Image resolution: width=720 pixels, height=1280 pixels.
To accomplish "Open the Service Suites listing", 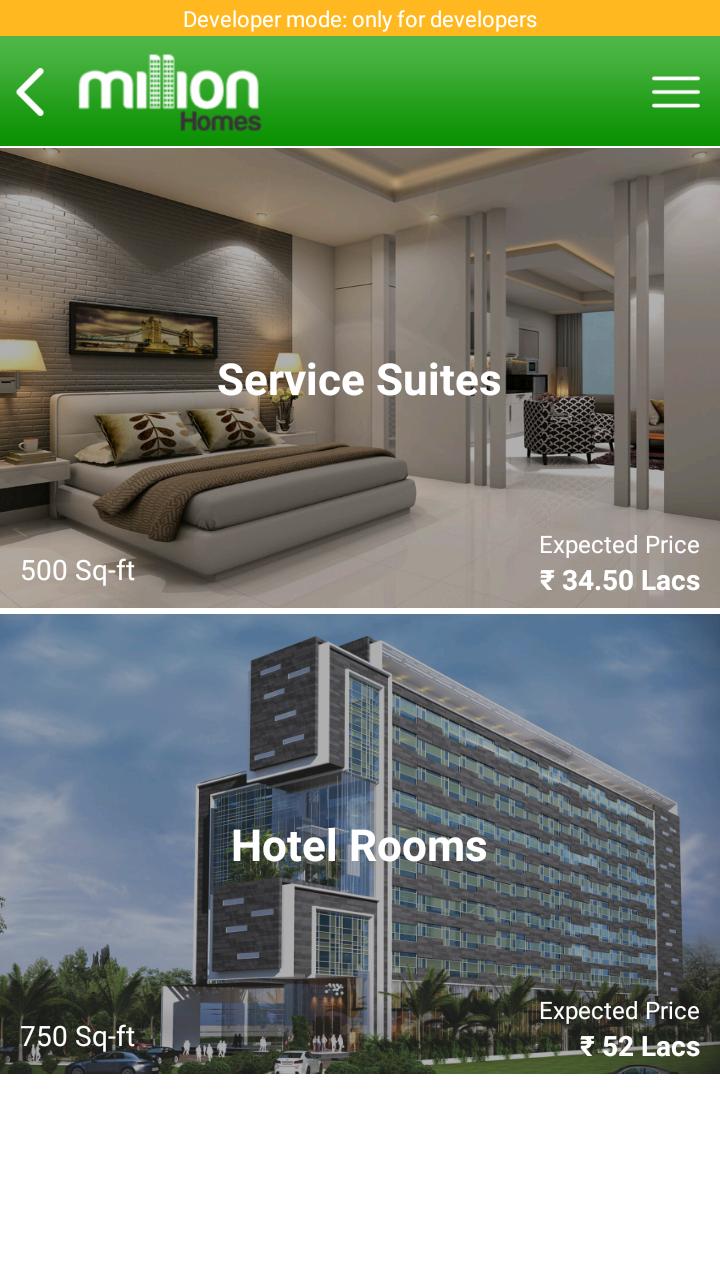I will (x=359, y=380).
